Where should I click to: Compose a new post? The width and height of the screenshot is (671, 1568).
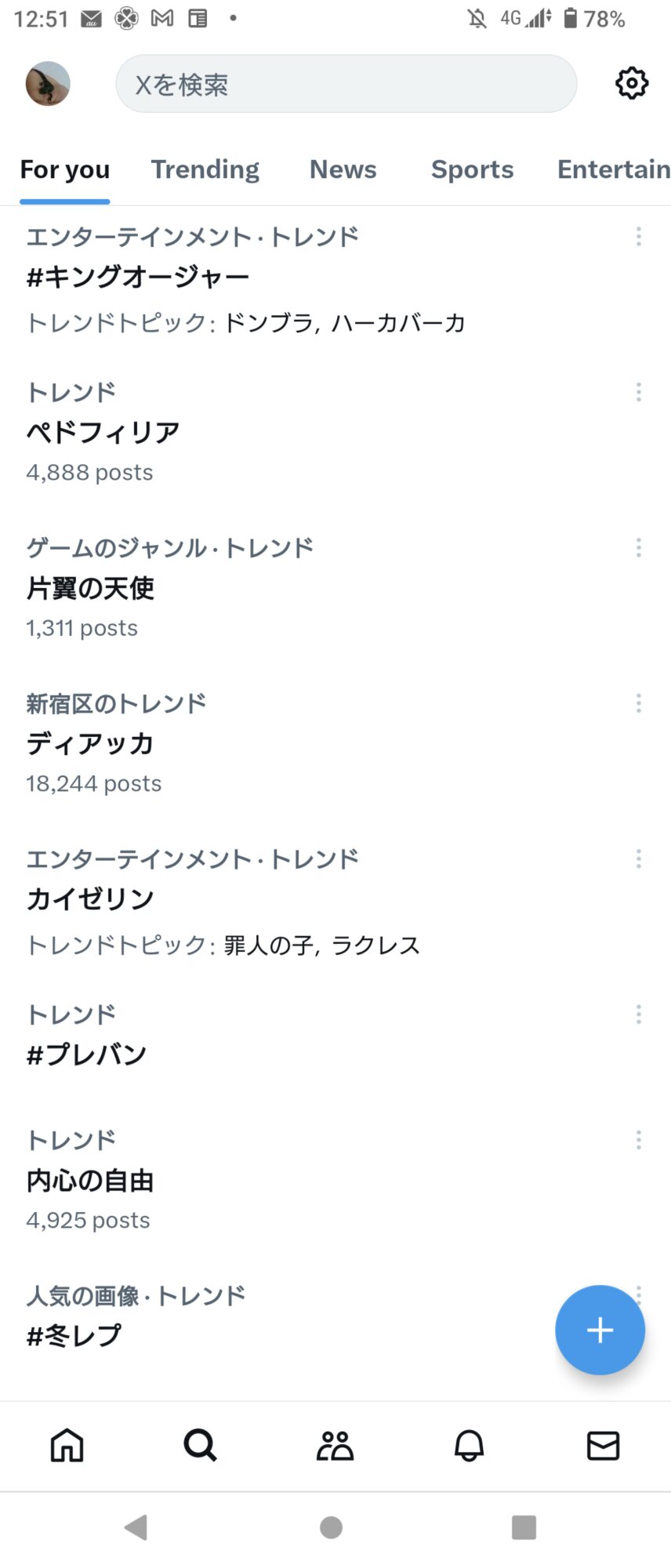600,1330
